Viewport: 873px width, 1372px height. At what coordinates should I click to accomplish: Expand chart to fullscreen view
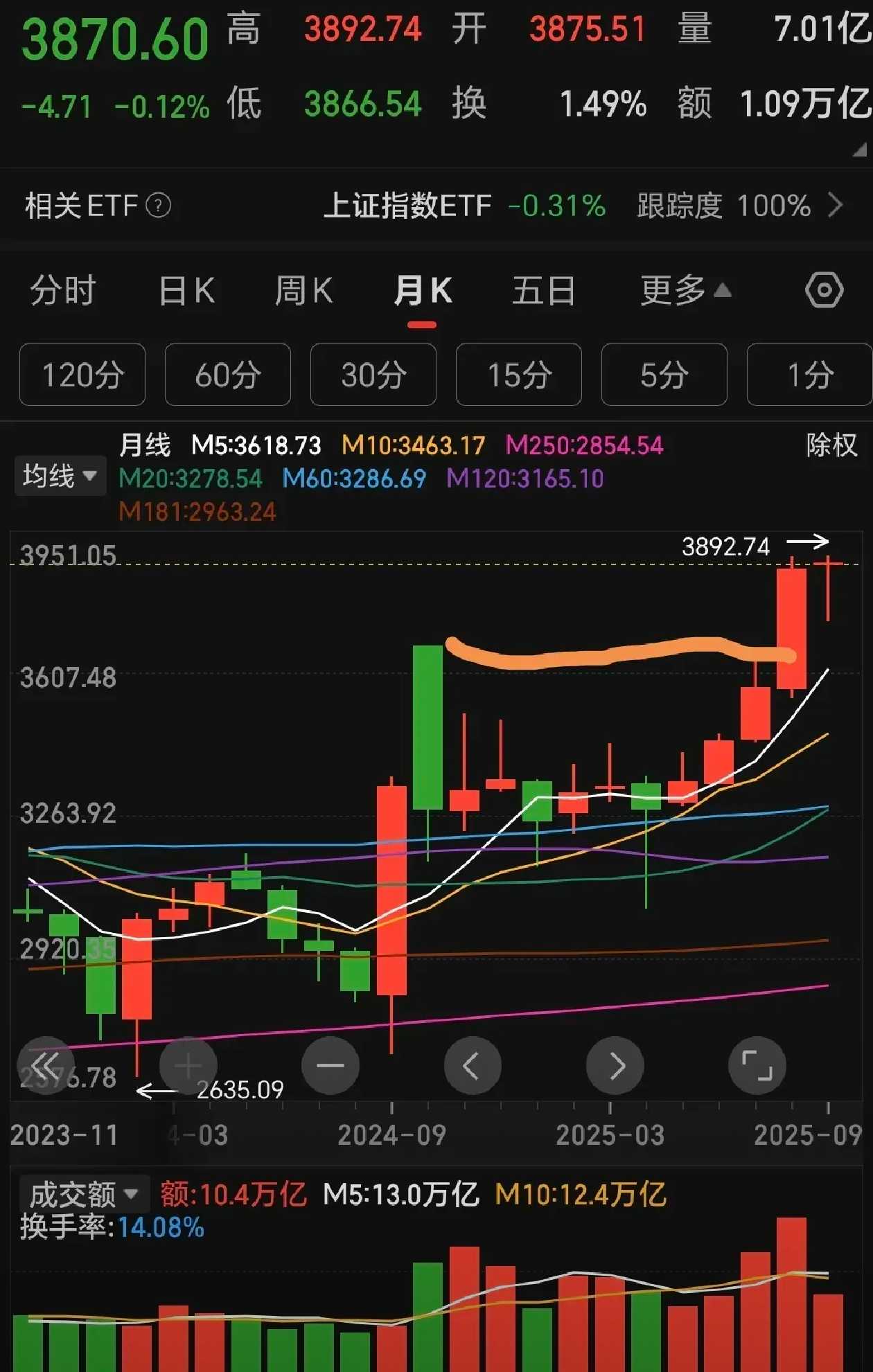point(758,1066)
